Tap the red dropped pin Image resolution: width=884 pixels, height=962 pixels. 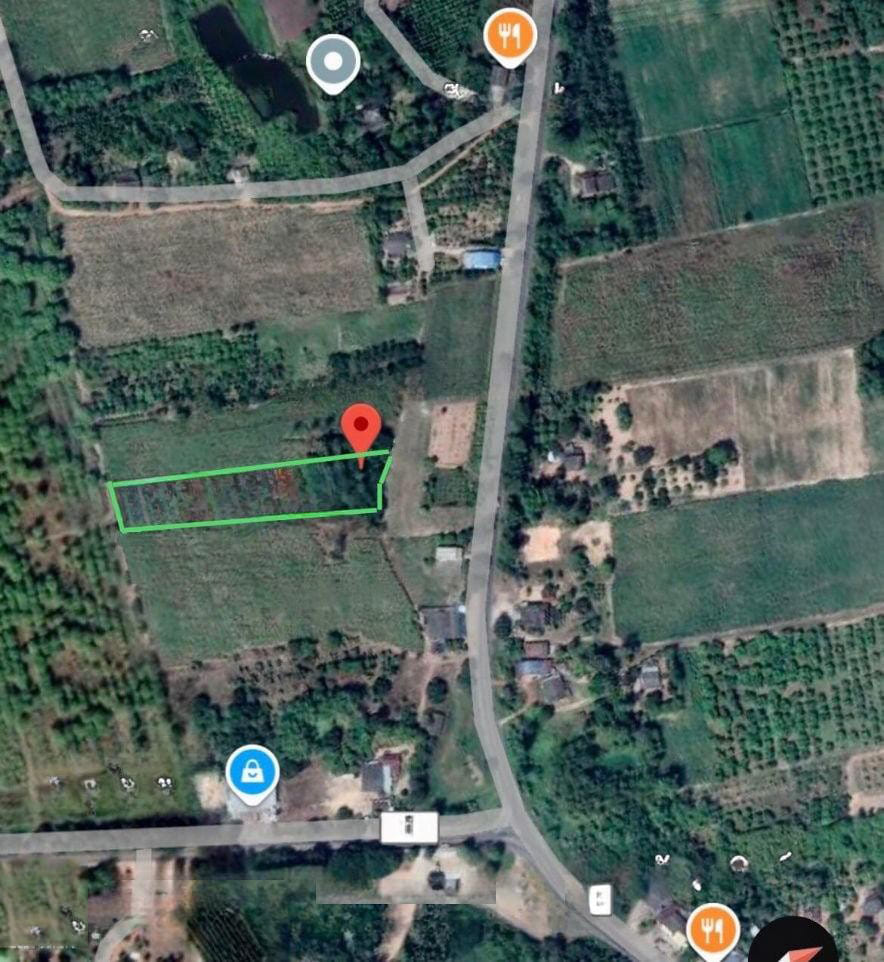(361, 431)
